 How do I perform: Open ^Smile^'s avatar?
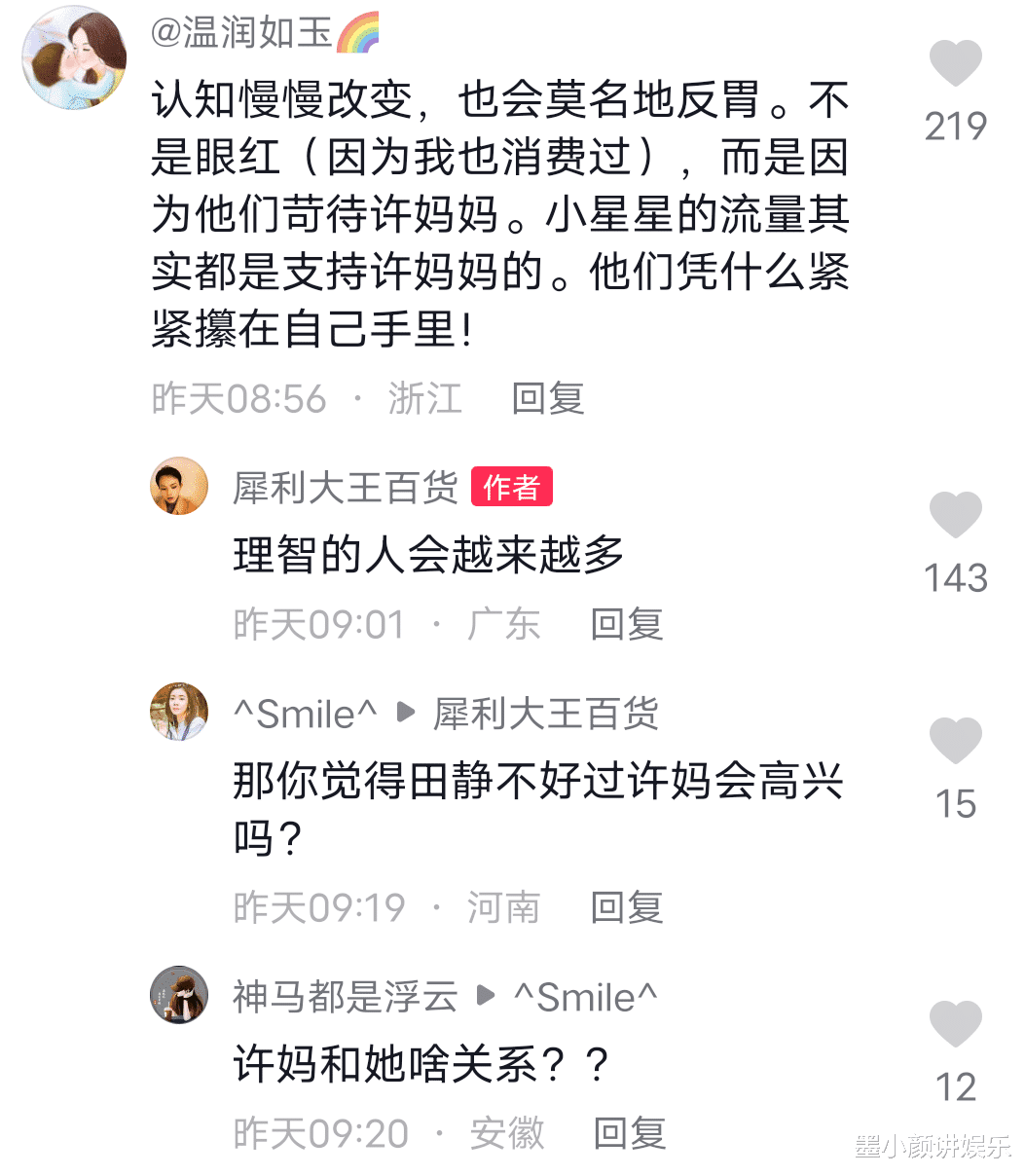click(179, 712)
